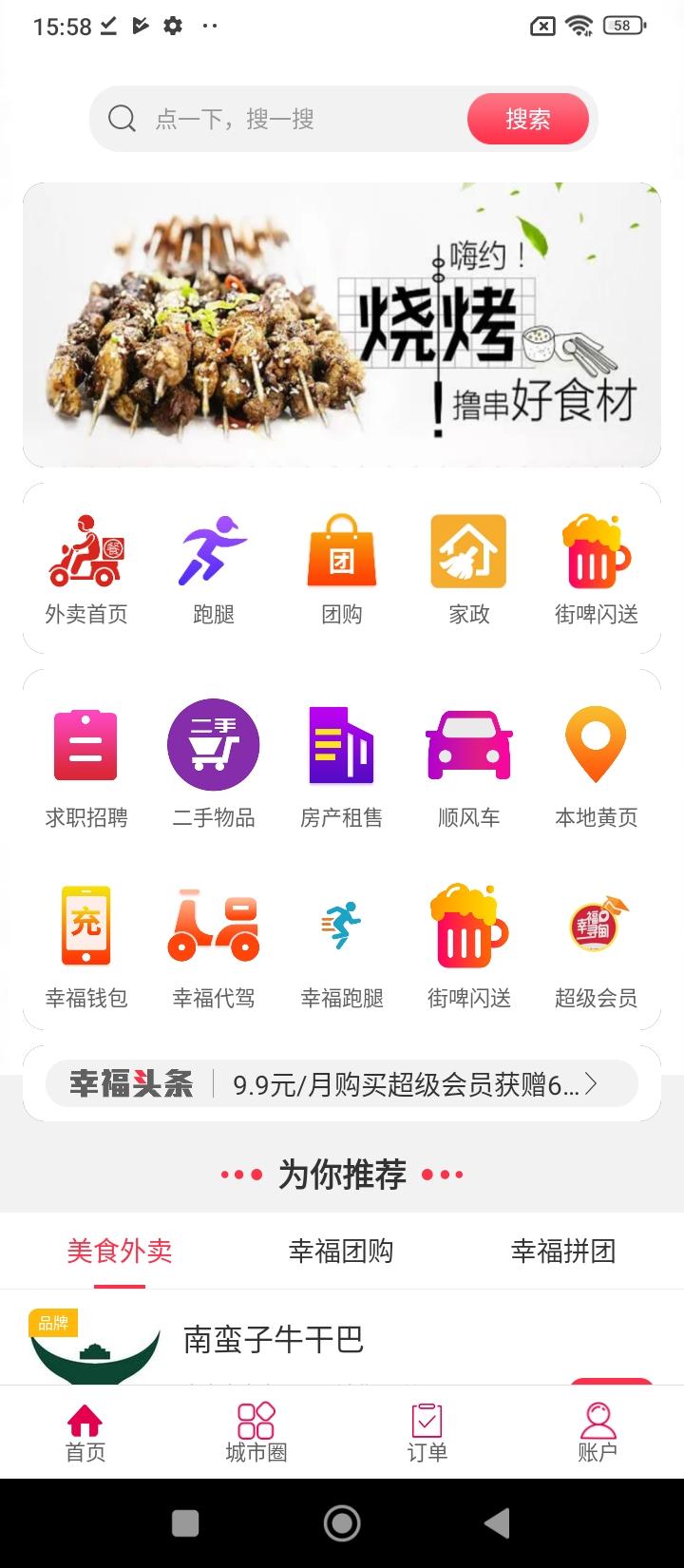Tap the search input field
The height and width of the screenshot is (1568, 684).
click(285, 119)
